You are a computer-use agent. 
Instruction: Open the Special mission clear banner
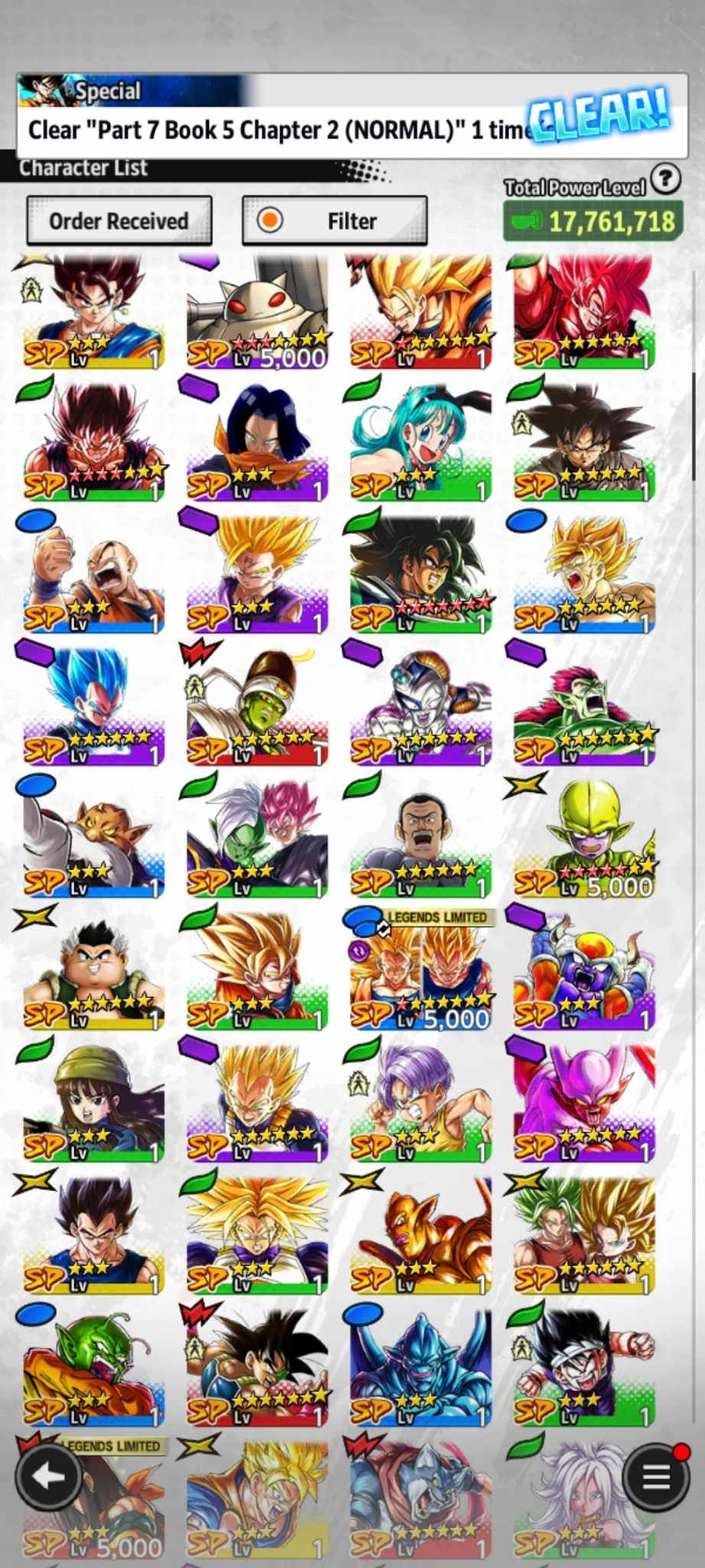[x=352, y=116]
